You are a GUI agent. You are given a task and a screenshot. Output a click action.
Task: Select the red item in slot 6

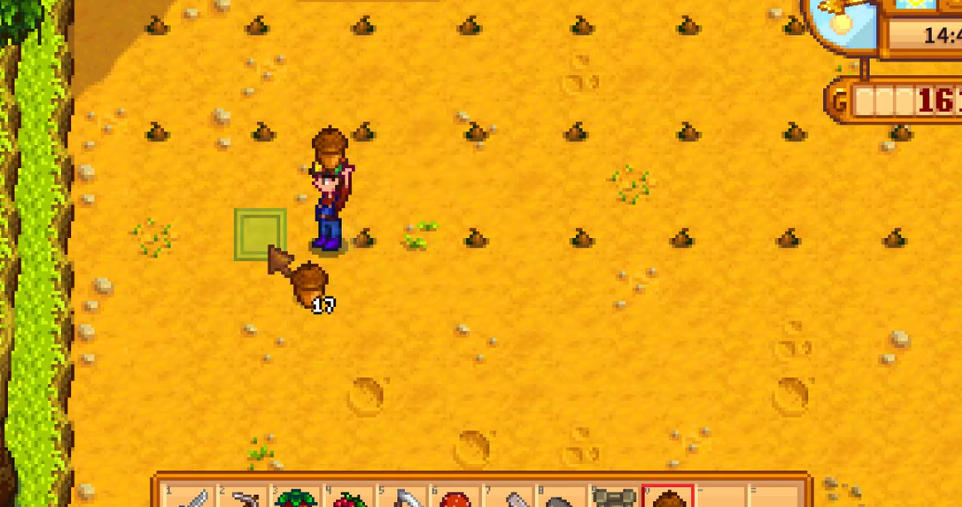pos(455,498)
